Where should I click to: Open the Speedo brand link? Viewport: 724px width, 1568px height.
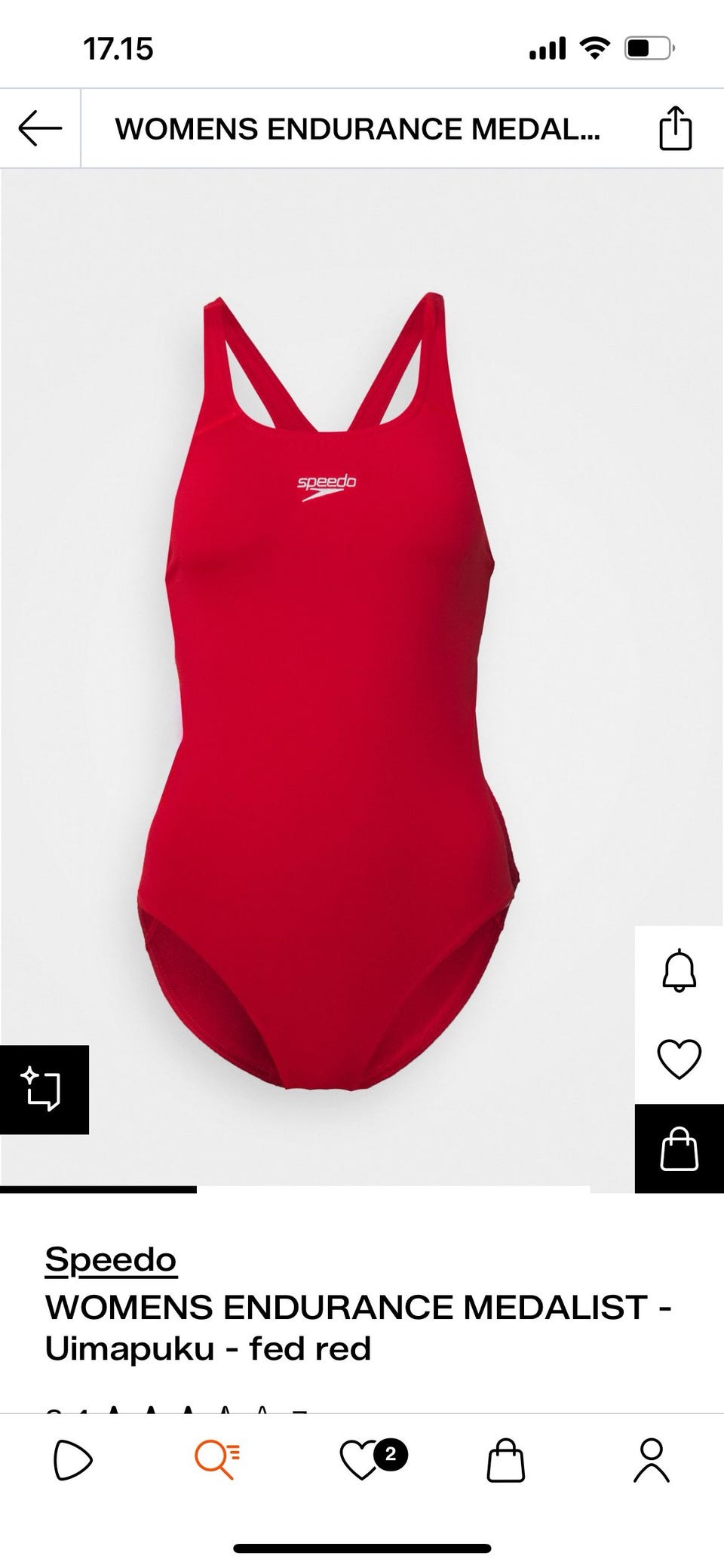click(x=111, y=1259)
